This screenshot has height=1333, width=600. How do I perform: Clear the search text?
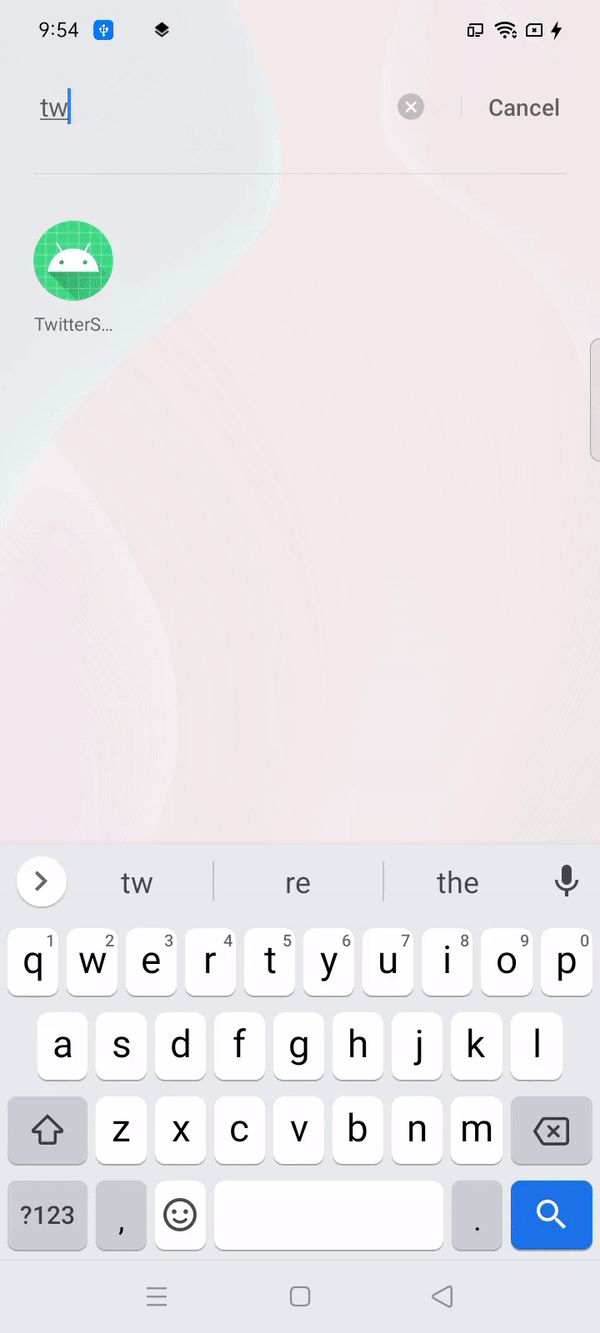coord(411,107)
